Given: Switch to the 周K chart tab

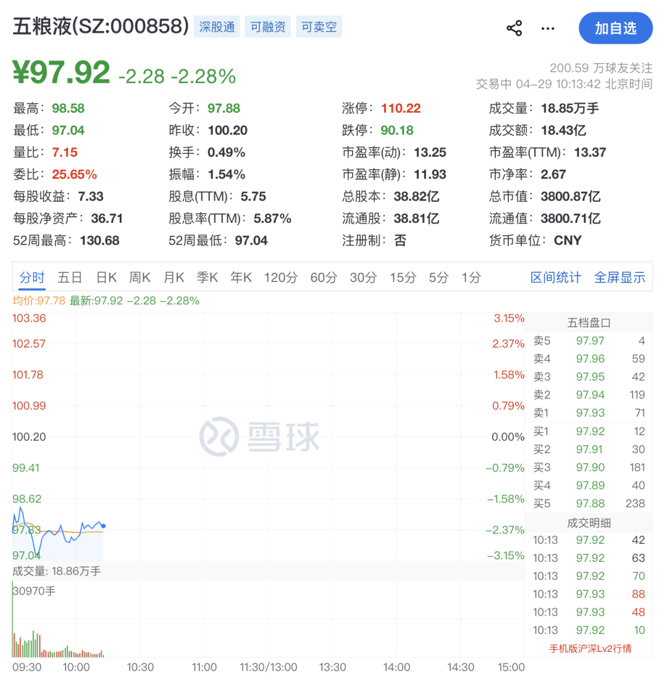Looking at the screenshot, I should coord(139,277).
